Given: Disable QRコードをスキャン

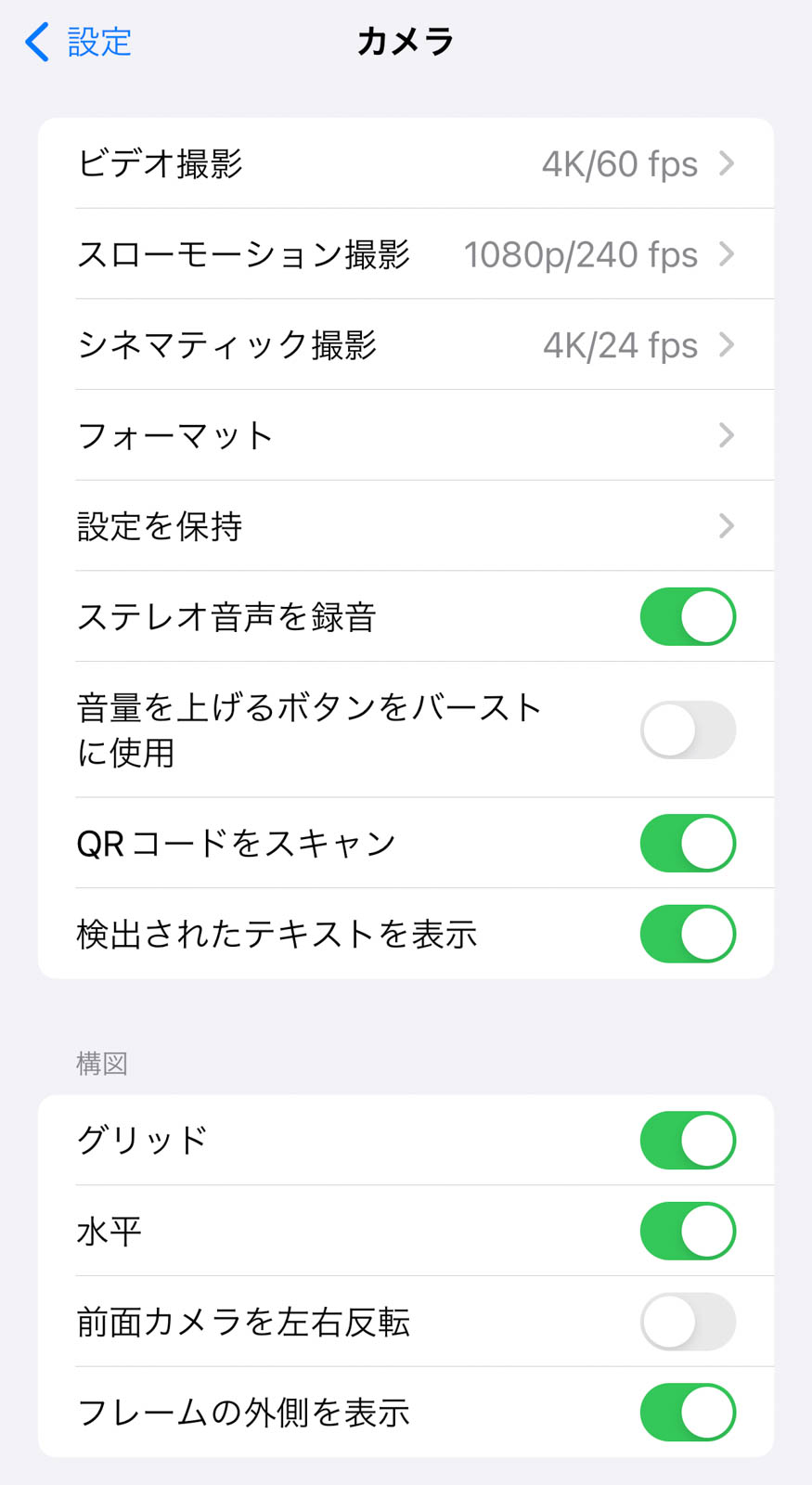Looking at the screenshot, I should click(x=688, y=844).
